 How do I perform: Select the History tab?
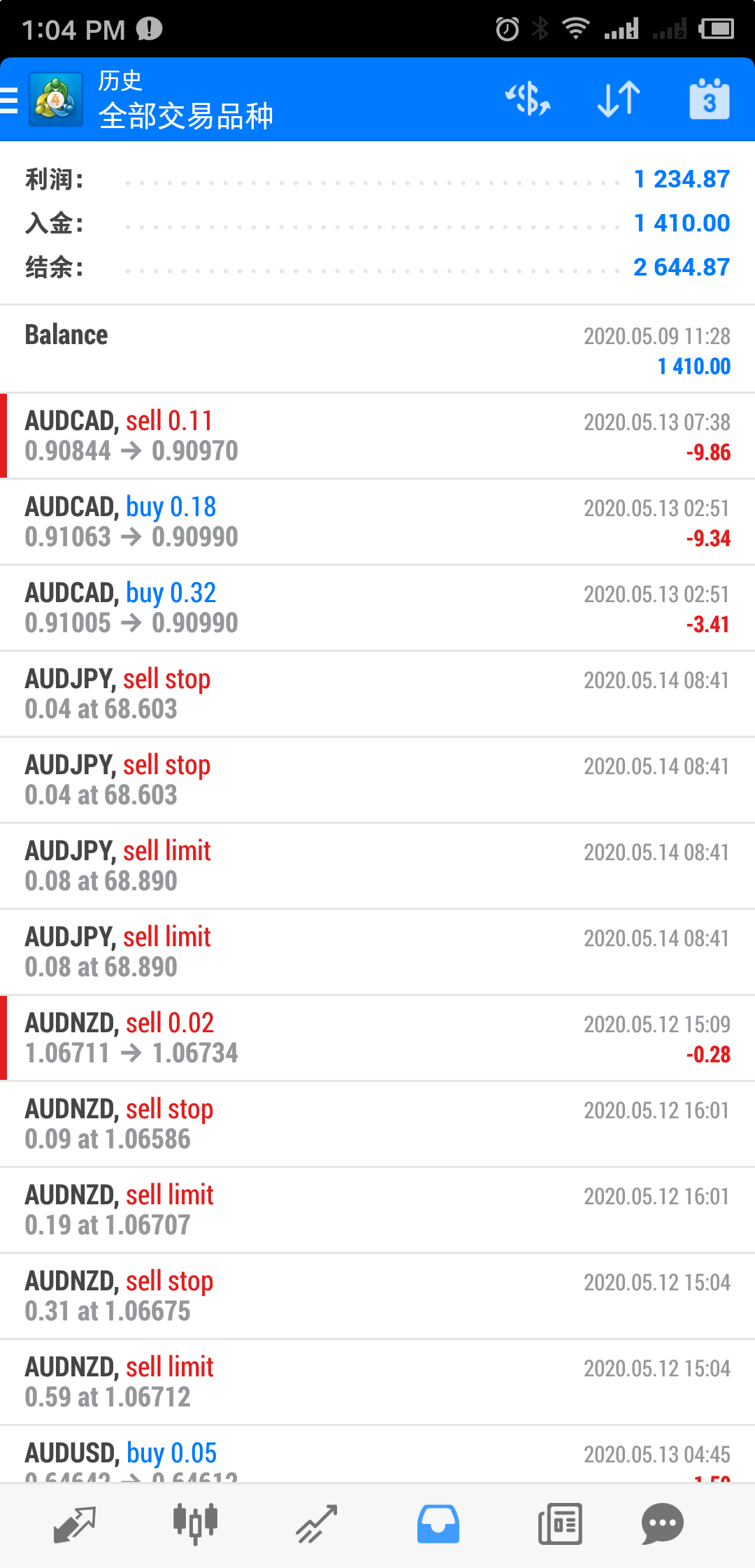pos(438,1524)
